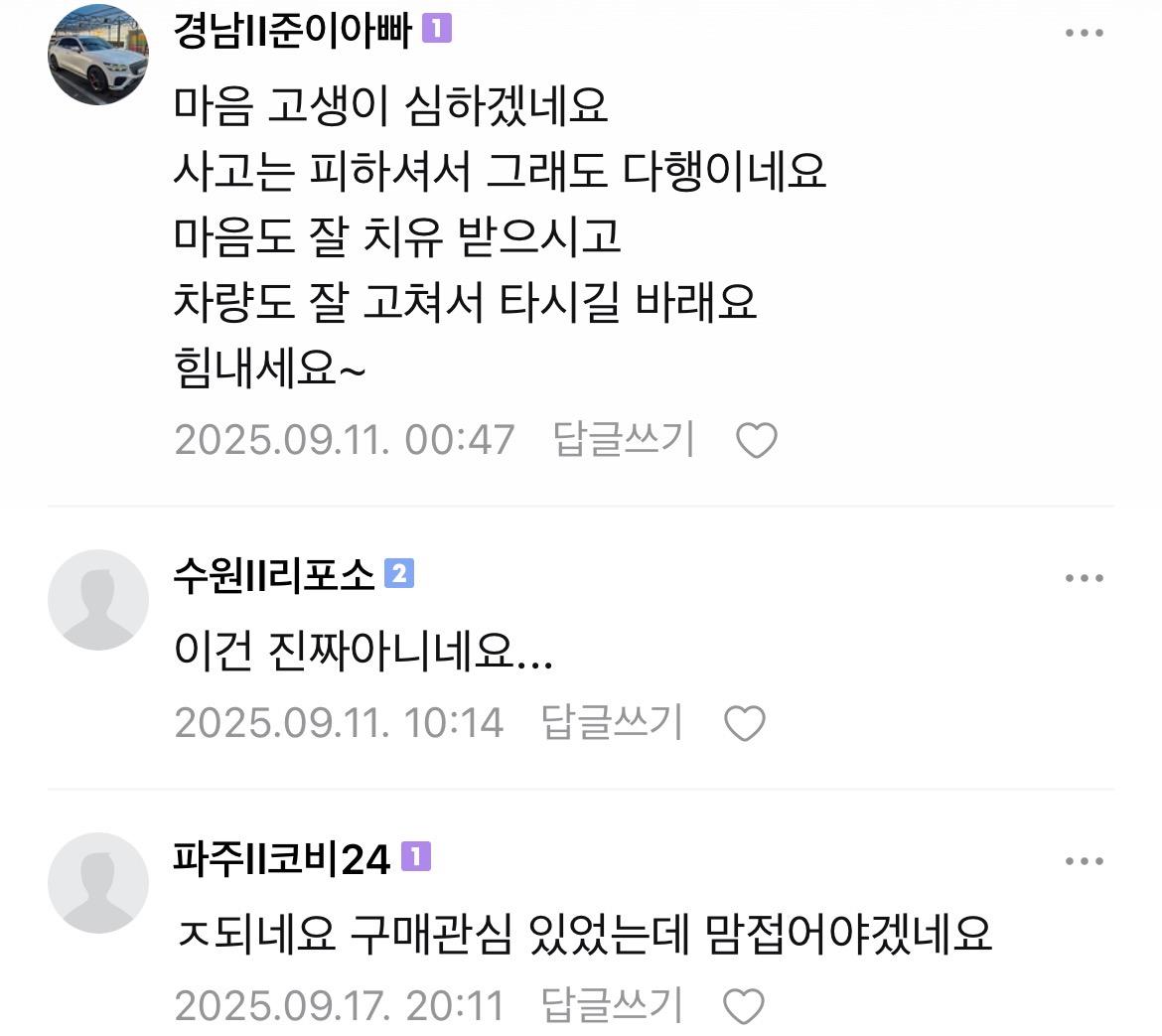Reply to 수원II리포소's comment via 답글쓰기
This screenshot has width=1162, height=1036.
pyautogui.click(x=612, y=722)
